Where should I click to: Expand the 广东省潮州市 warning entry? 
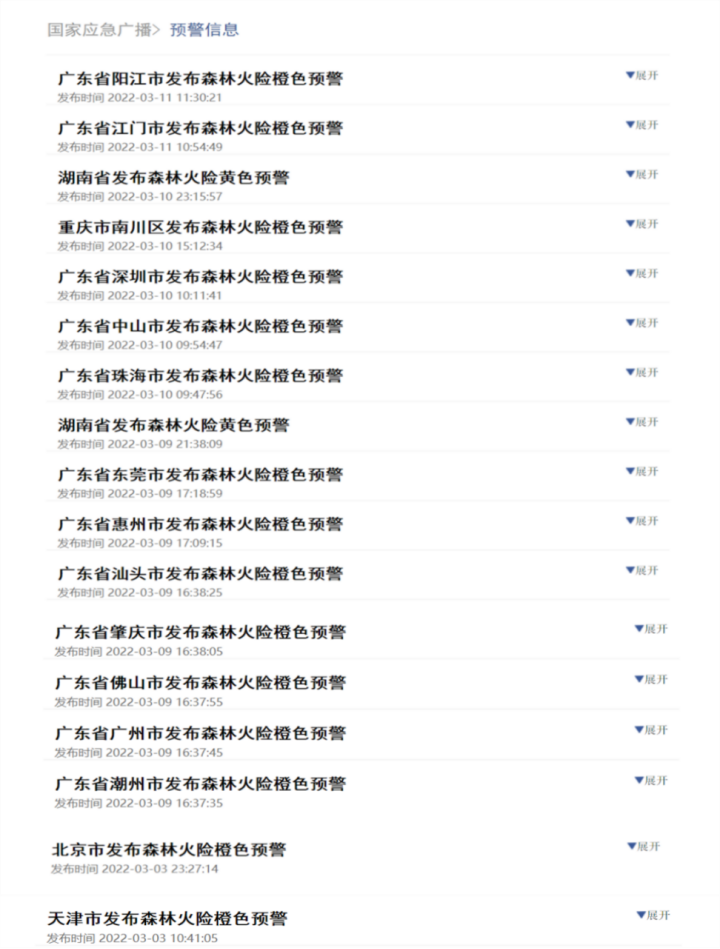[x=651, y=780]
